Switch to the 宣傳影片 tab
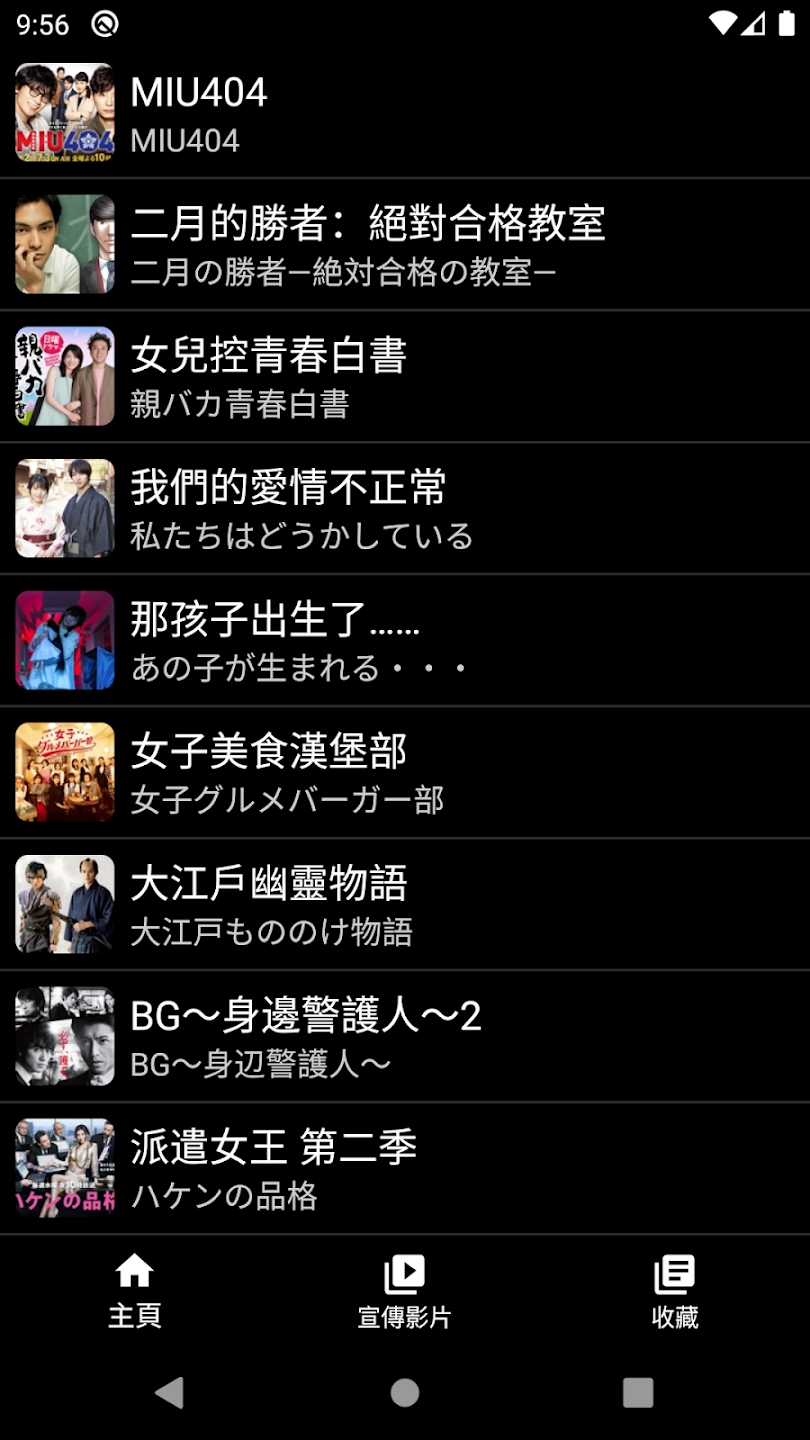810x1440 pixels. point(404,1290)
